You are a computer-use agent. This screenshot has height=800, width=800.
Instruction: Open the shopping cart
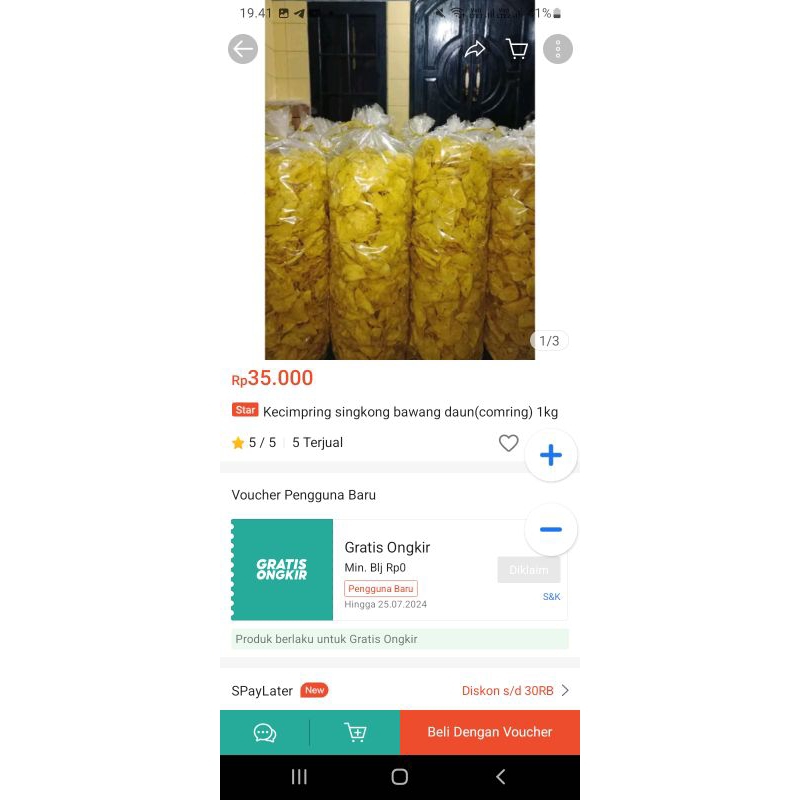(x=517, y=49)
